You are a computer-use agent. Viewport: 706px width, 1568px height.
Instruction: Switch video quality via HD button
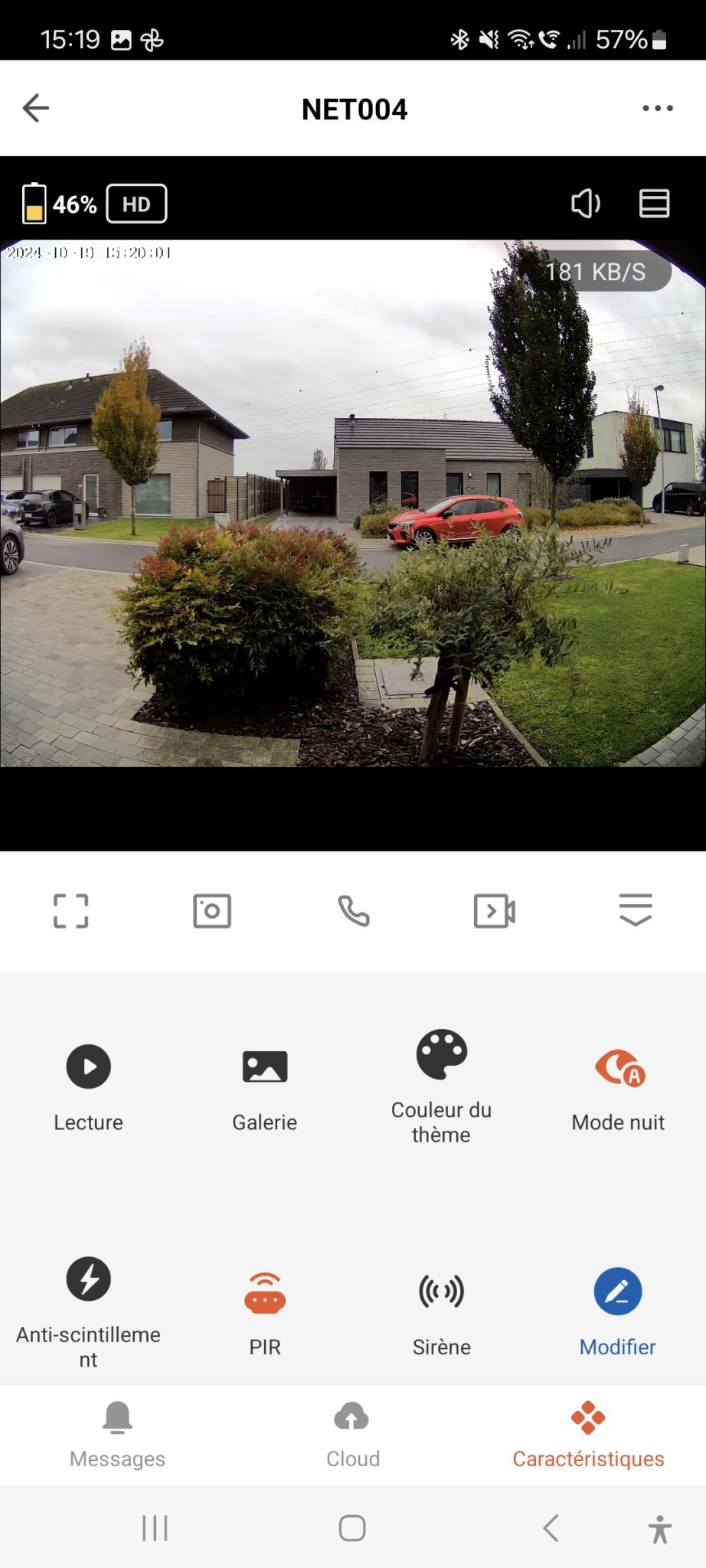tap(136, 204)
